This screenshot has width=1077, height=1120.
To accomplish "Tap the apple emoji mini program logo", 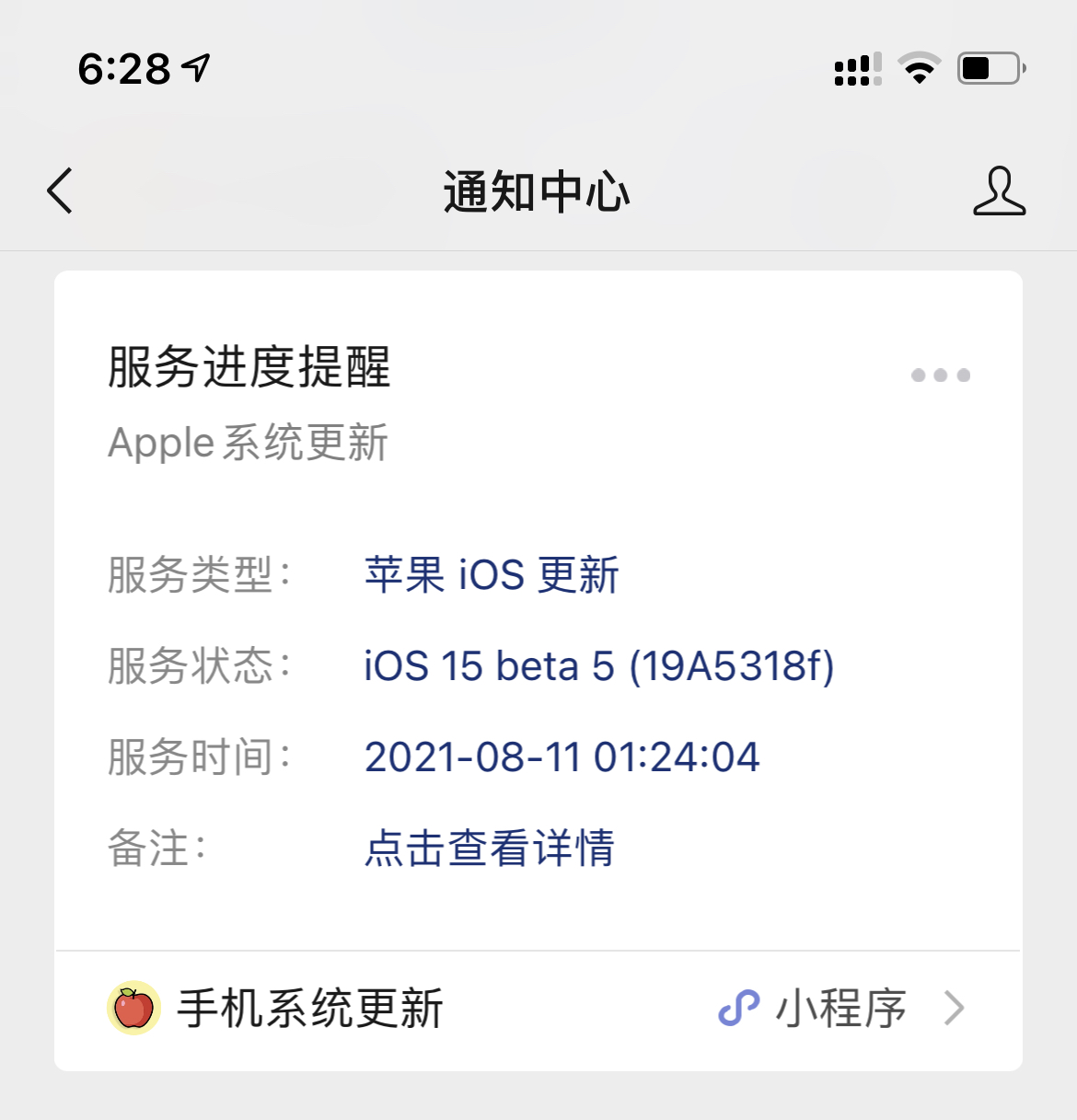I will (x=132, y=1009).
